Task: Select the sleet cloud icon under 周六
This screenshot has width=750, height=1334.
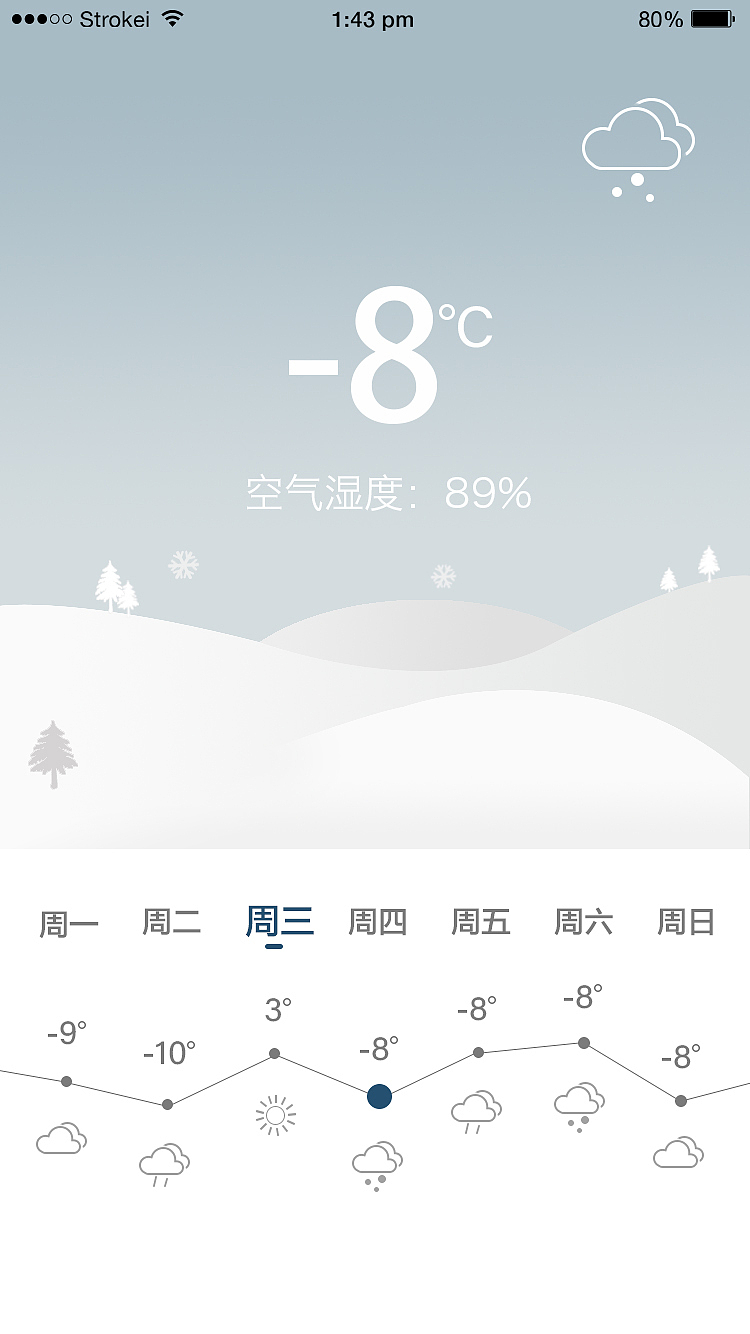Action: point(578,1100)
